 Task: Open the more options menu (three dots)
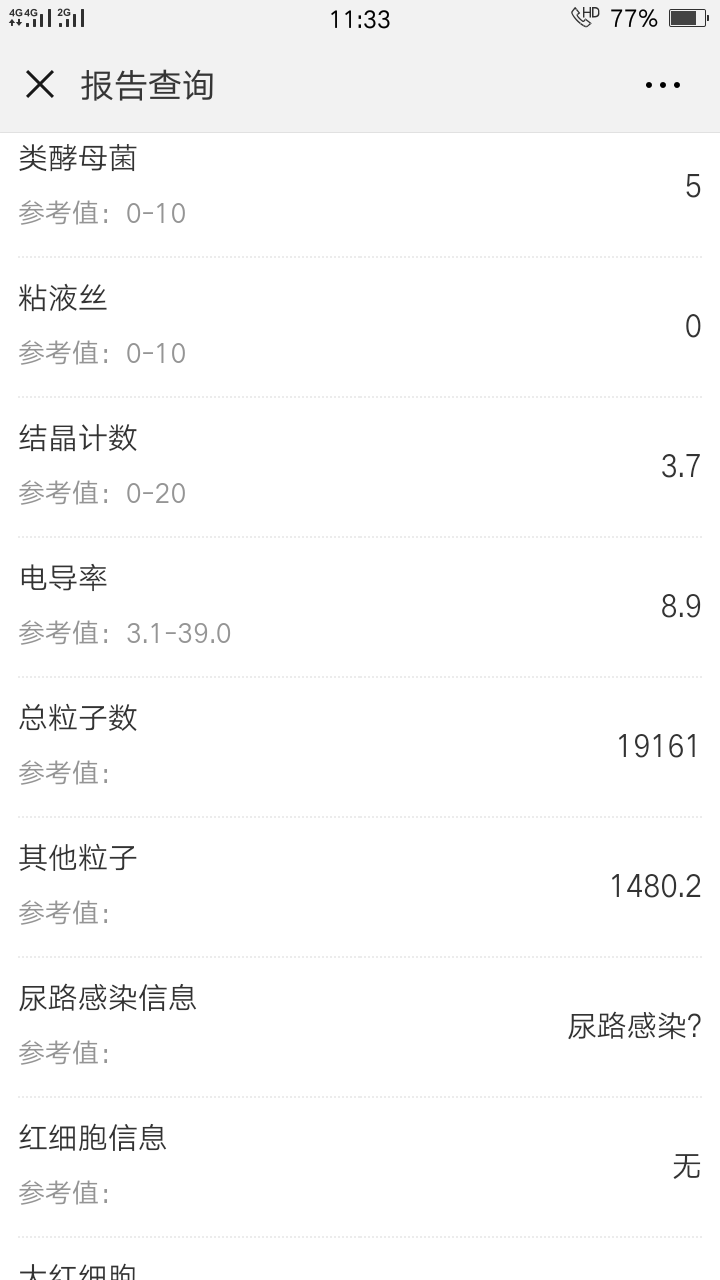click(x=664, y=85)
